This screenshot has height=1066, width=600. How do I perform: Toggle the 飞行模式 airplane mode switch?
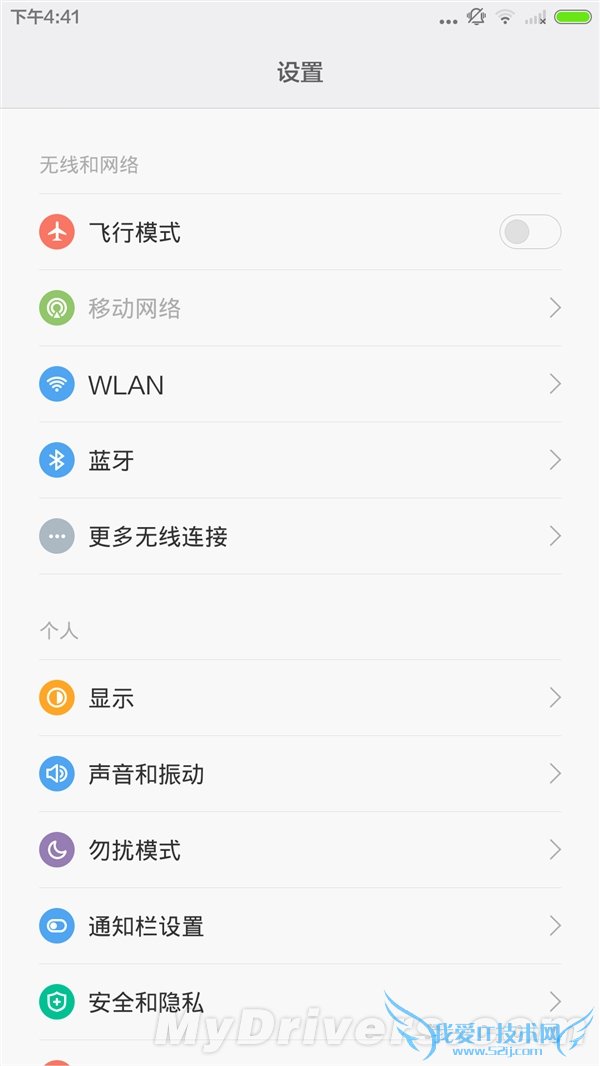coord(529,232)
